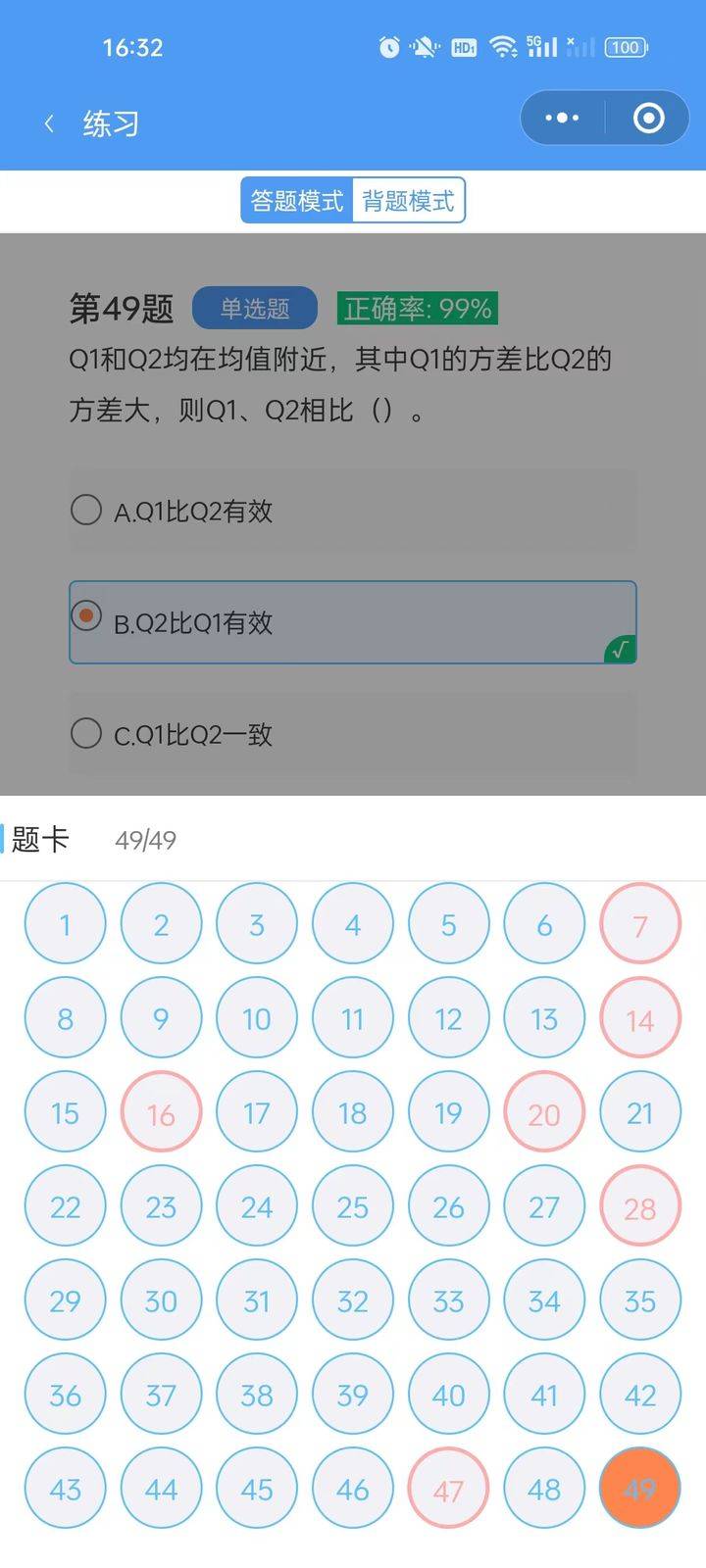Screen dimensions: 706x1568
Task: Jump to question 48
Action: click(x=544, y=1490)
